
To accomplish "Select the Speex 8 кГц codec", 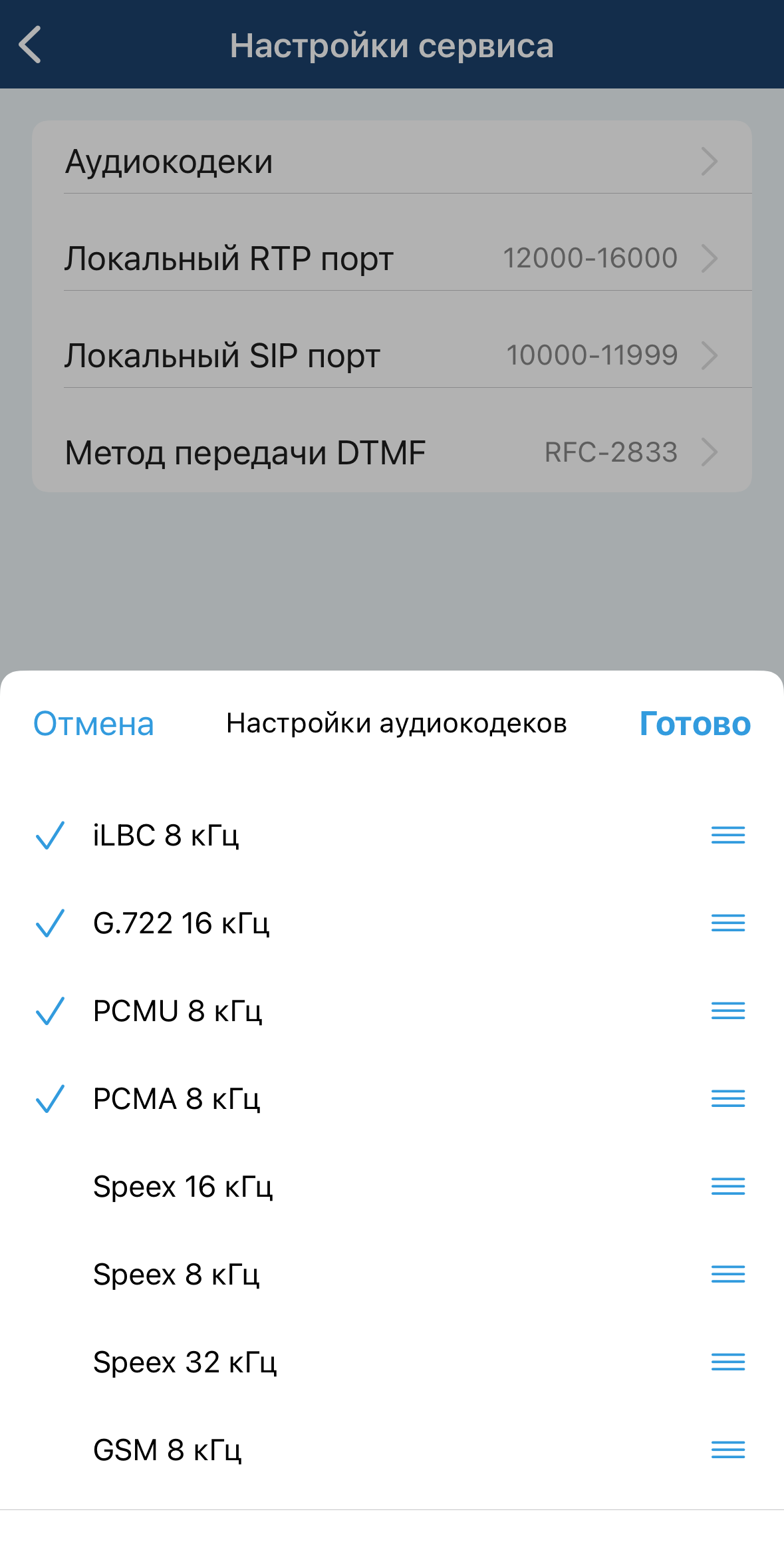I will point(176,1275).
